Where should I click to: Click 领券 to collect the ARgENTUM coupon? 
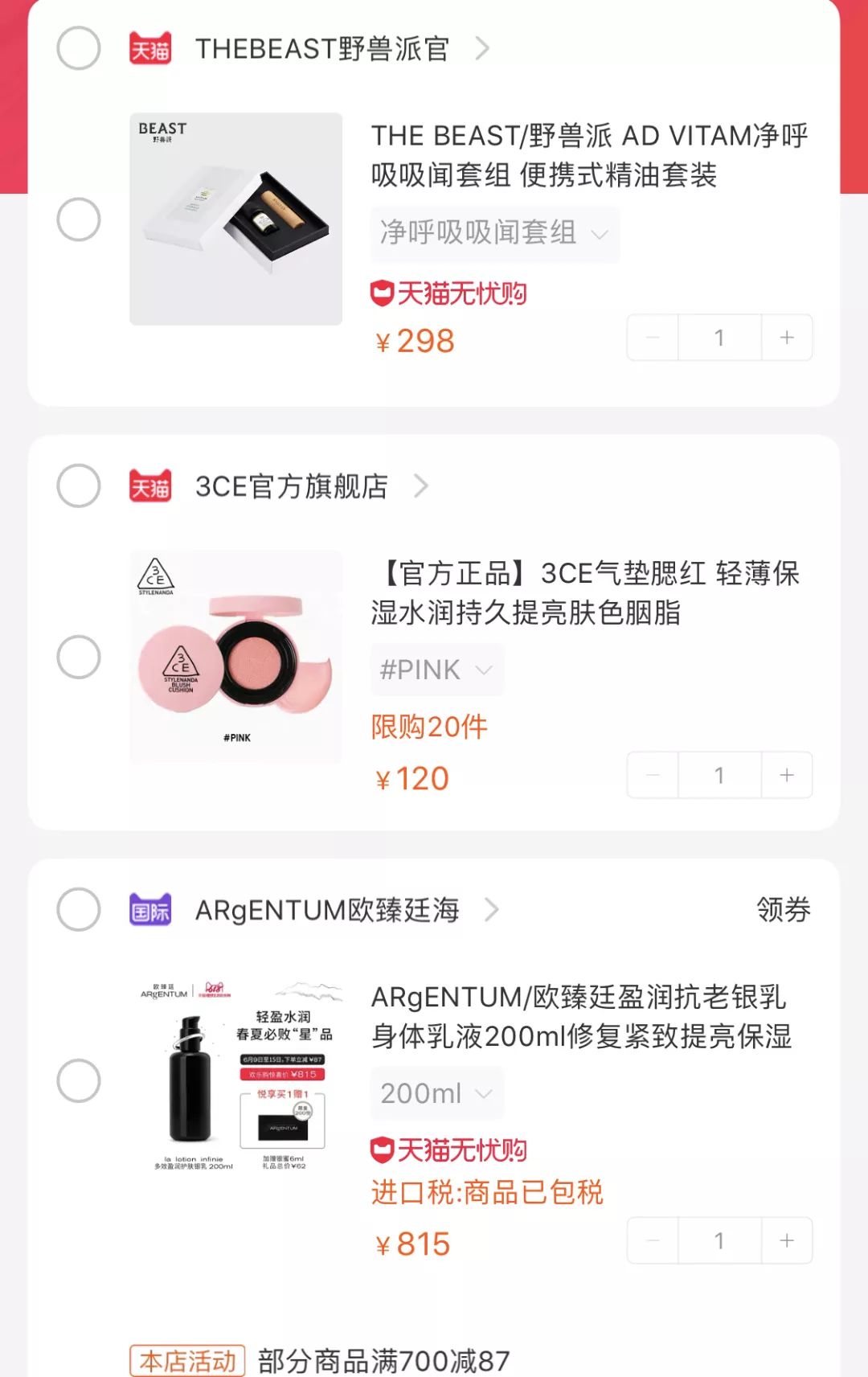point(784,909)
